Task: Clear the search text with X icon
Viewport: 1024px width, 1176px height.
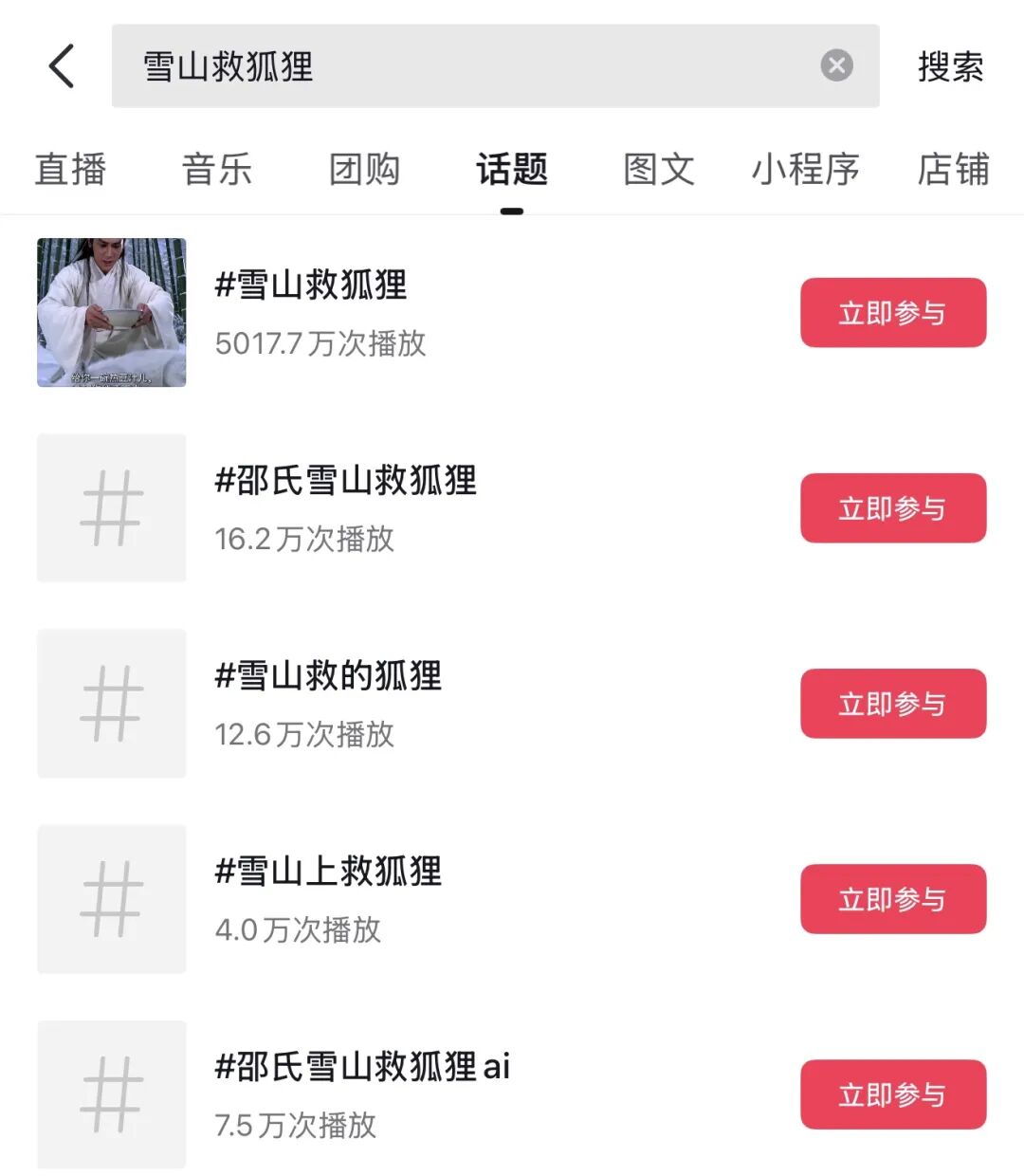Action: pos(835,65)
